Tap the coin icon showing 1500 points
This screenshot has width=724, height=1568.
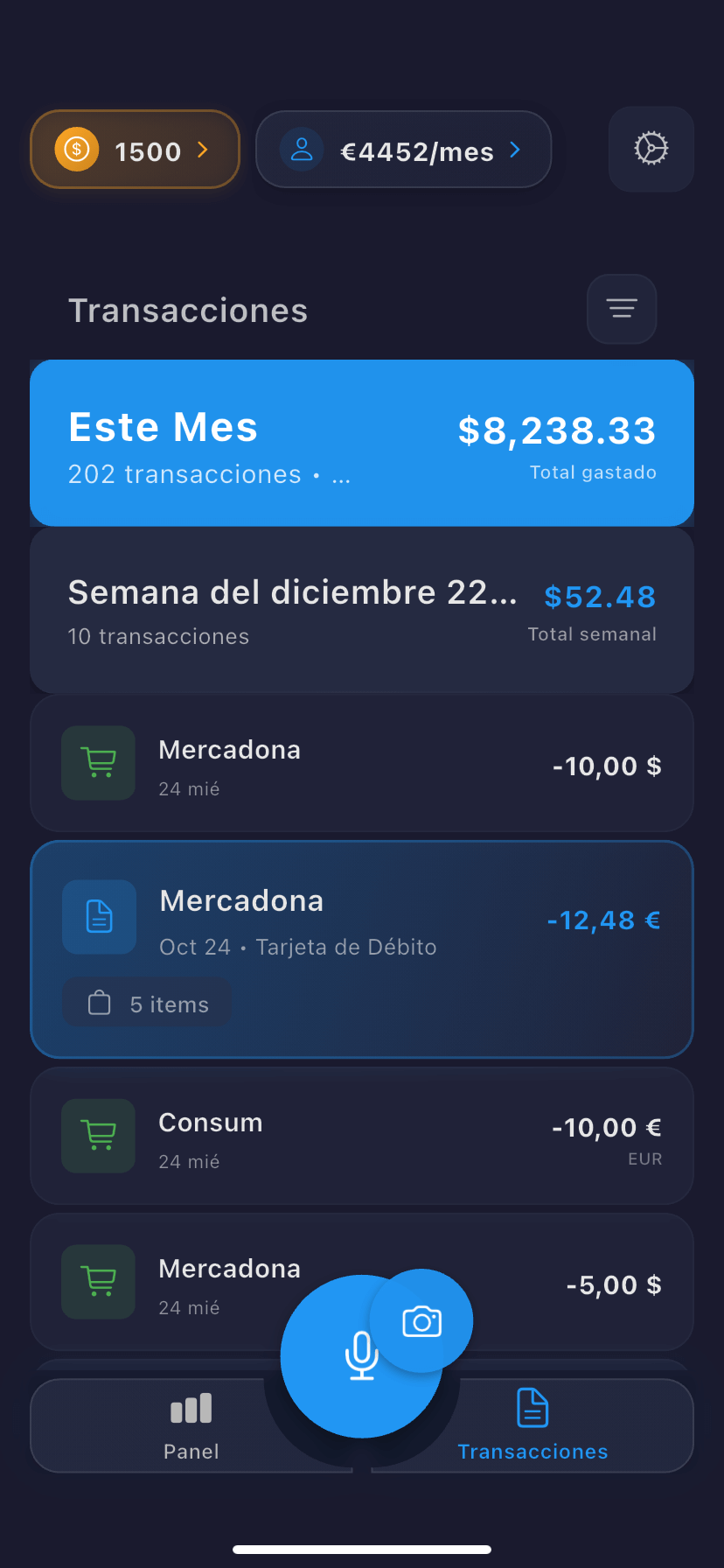tap(76, 149)
